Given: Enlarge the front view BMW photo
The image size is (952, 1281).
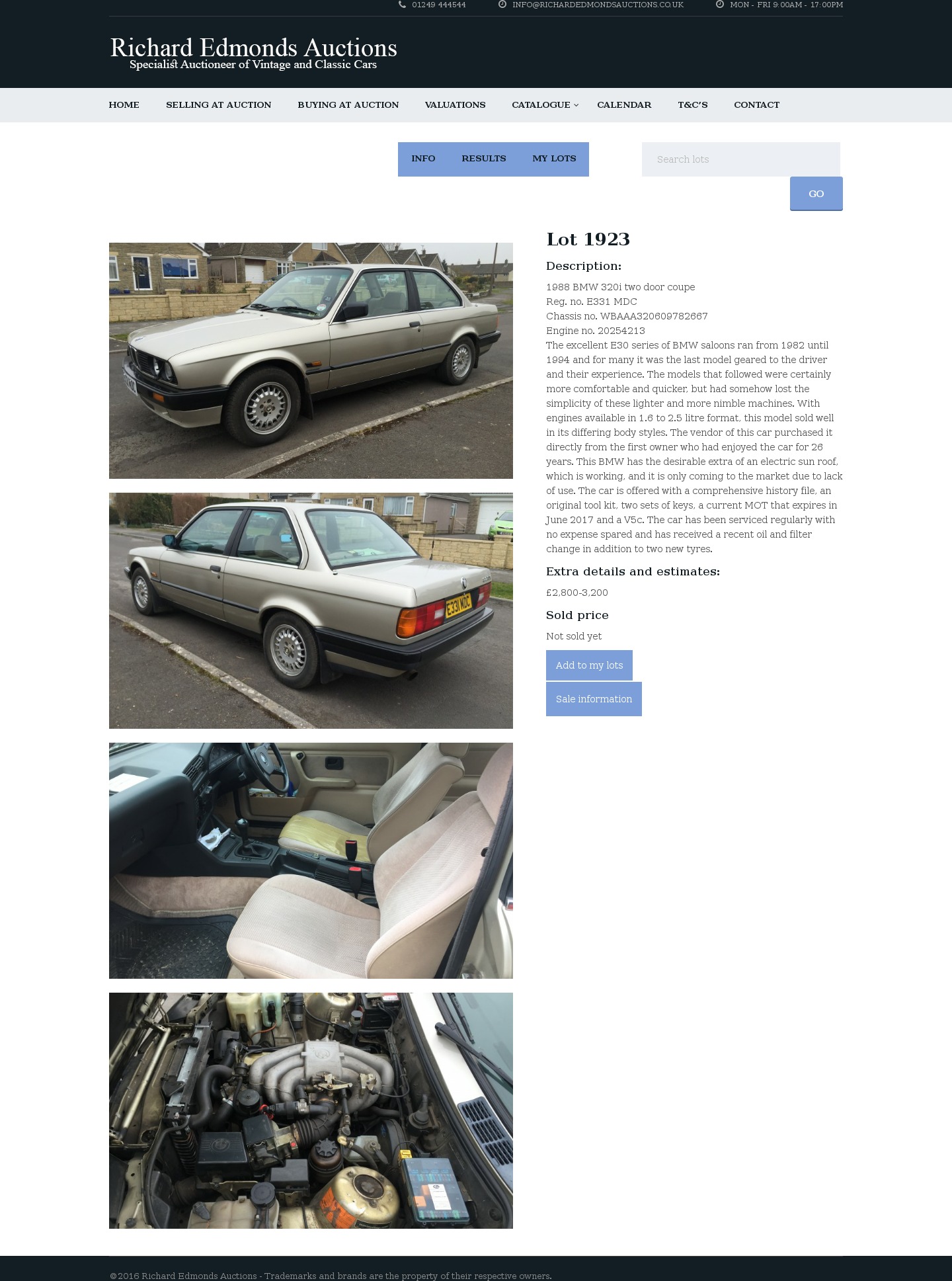Looking at the screenshot, I should click(311, 360).
